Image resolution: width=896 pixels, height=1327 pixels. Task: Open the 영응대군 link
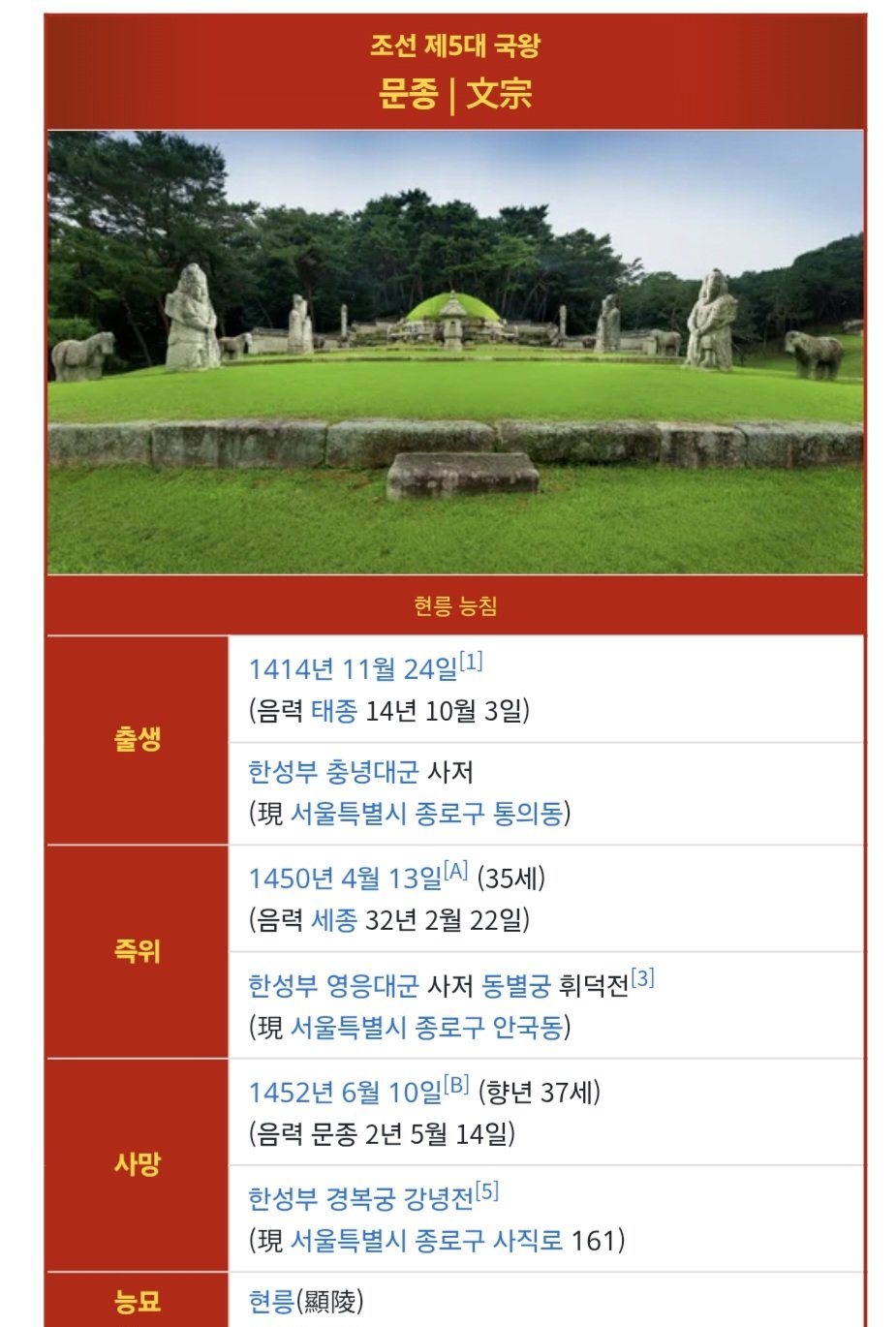[x=372, y=986]
